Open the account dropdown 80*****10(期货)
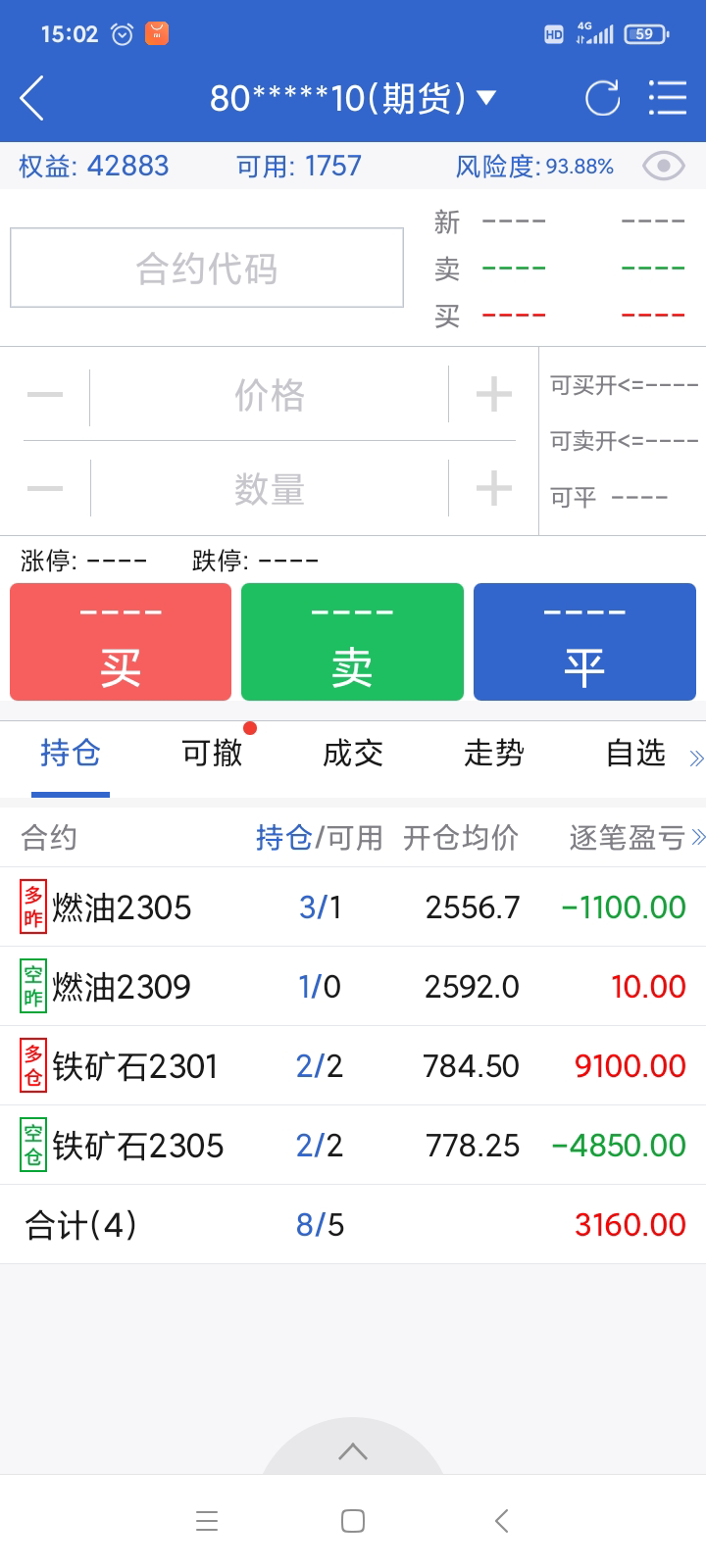706x1568 pixels. (353, 98)
